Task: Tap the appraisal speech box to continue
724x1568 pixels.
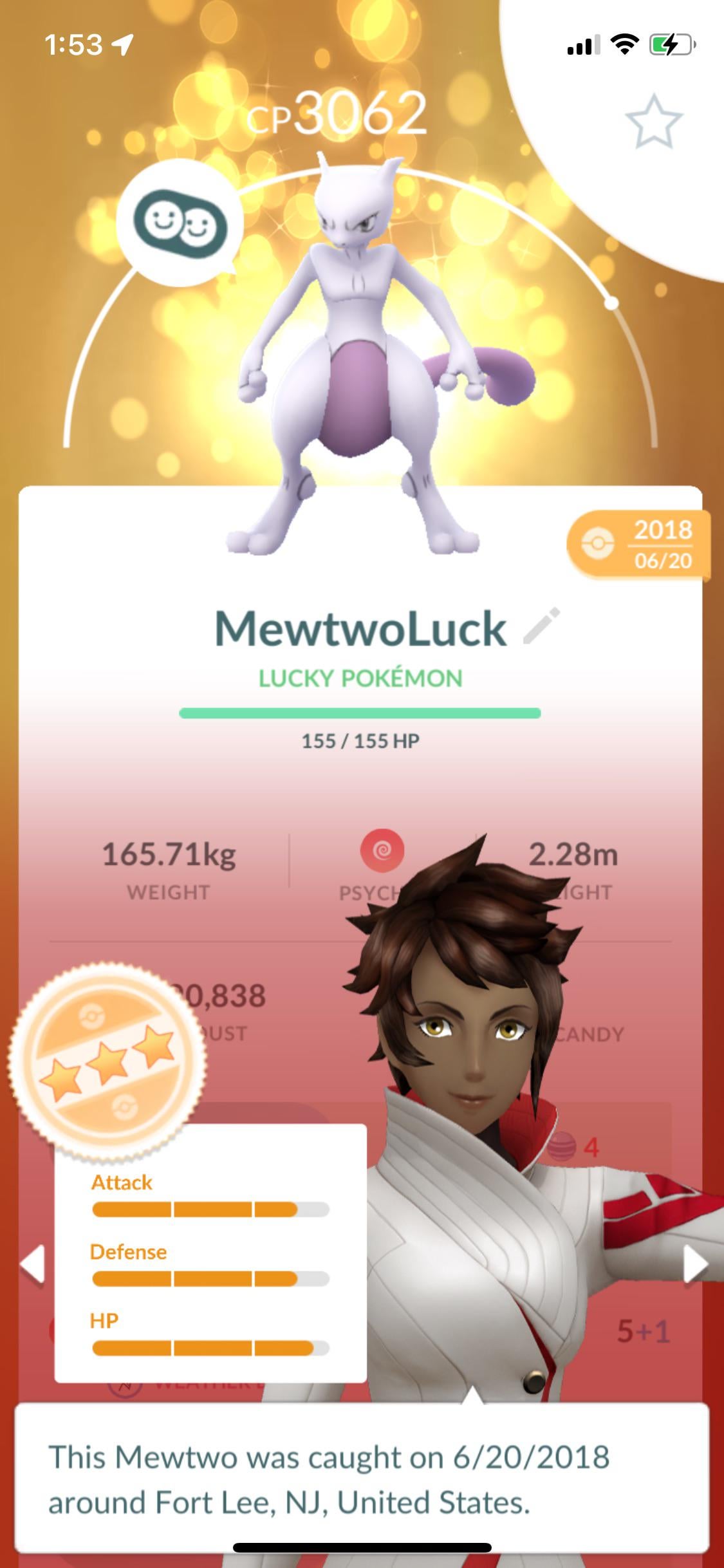Action: [x=362, y=1479]
